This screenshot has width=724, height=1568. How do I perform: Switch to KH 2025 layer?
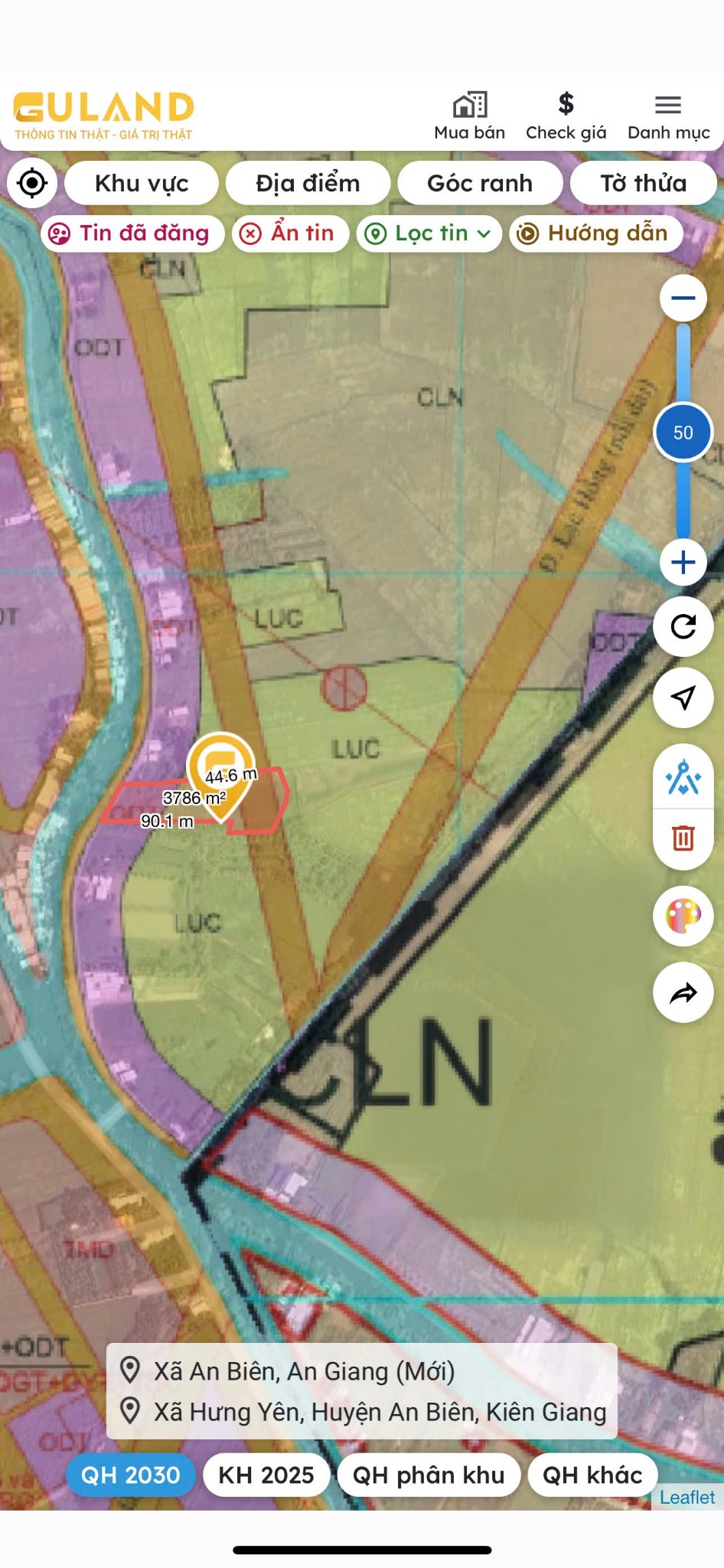click(x=266, y=1475)
